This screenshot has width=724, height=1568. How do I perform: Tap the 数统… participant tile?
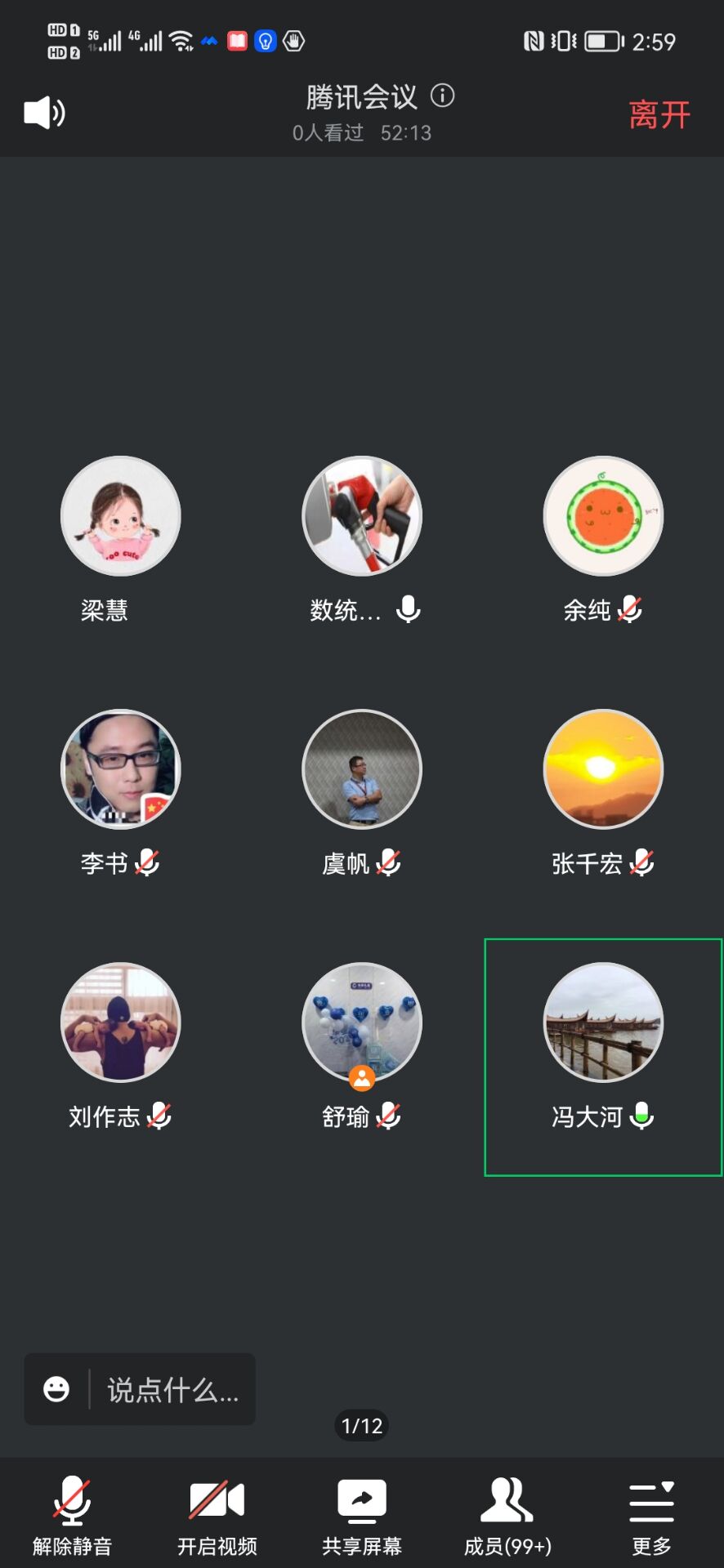point(362,517)
